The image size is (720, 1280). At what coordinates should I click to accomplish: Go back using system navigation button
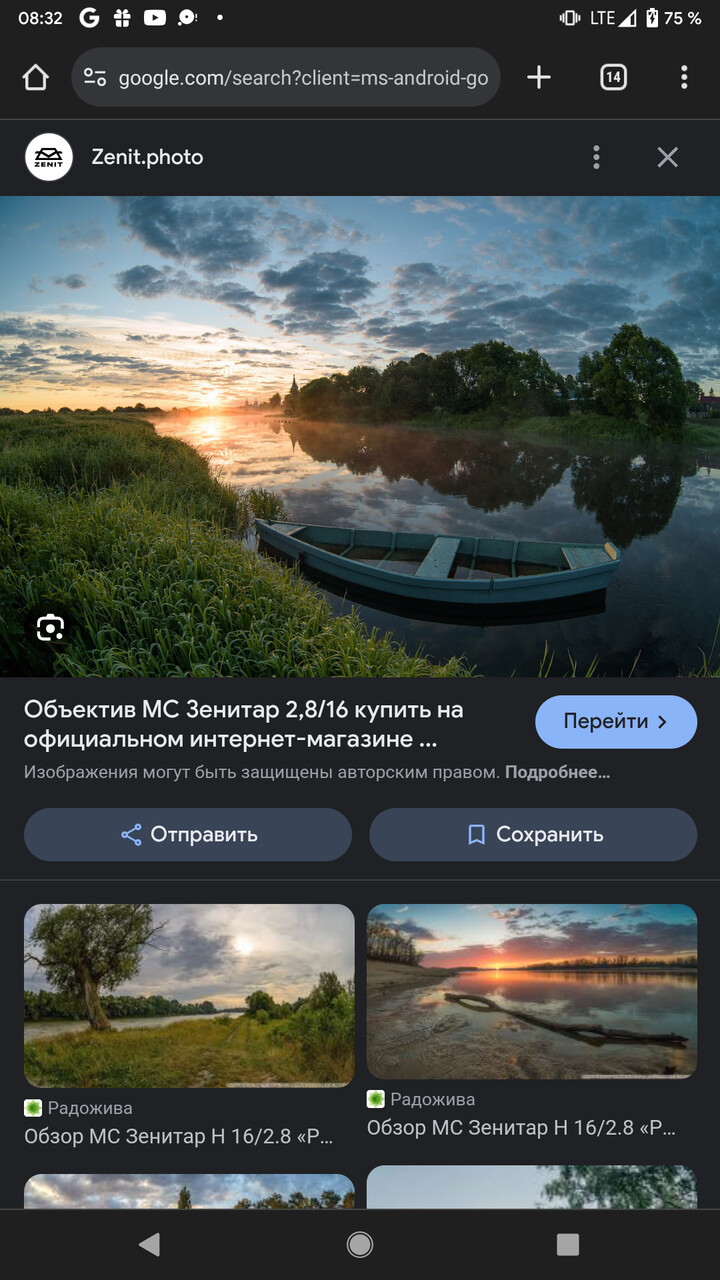(150, 1244)
